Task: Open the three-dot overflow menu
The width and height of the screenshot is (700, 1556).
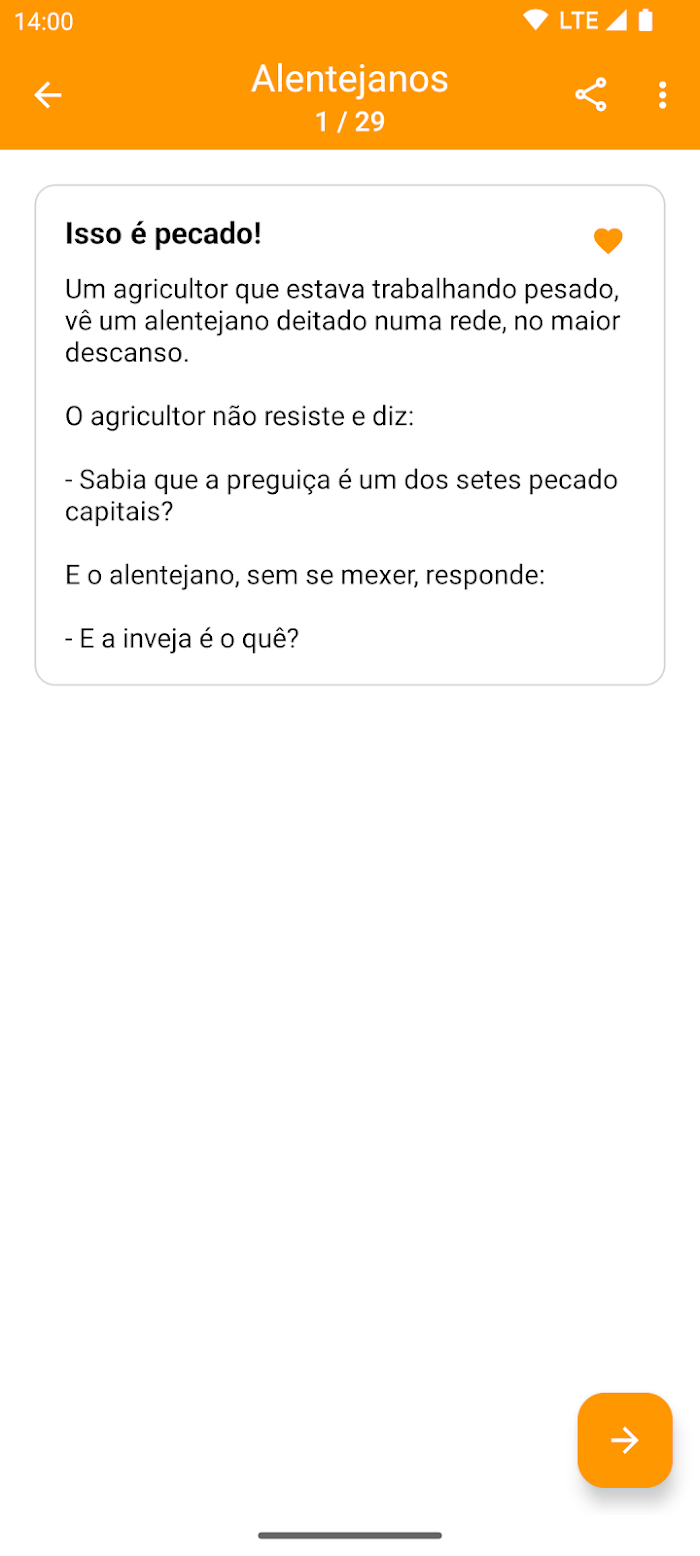Action: 662,95
